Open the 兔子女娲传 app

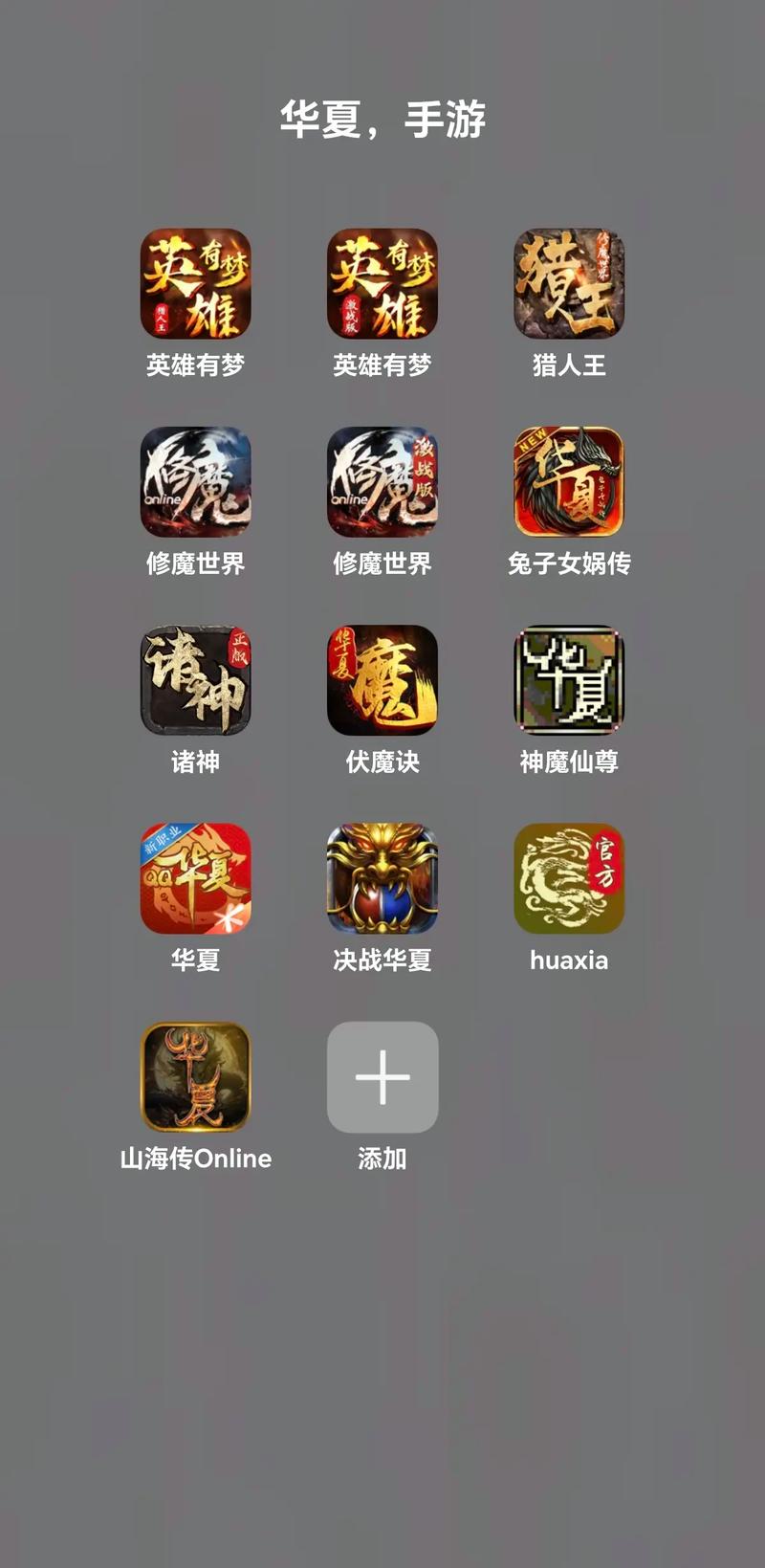pos(569,482)
